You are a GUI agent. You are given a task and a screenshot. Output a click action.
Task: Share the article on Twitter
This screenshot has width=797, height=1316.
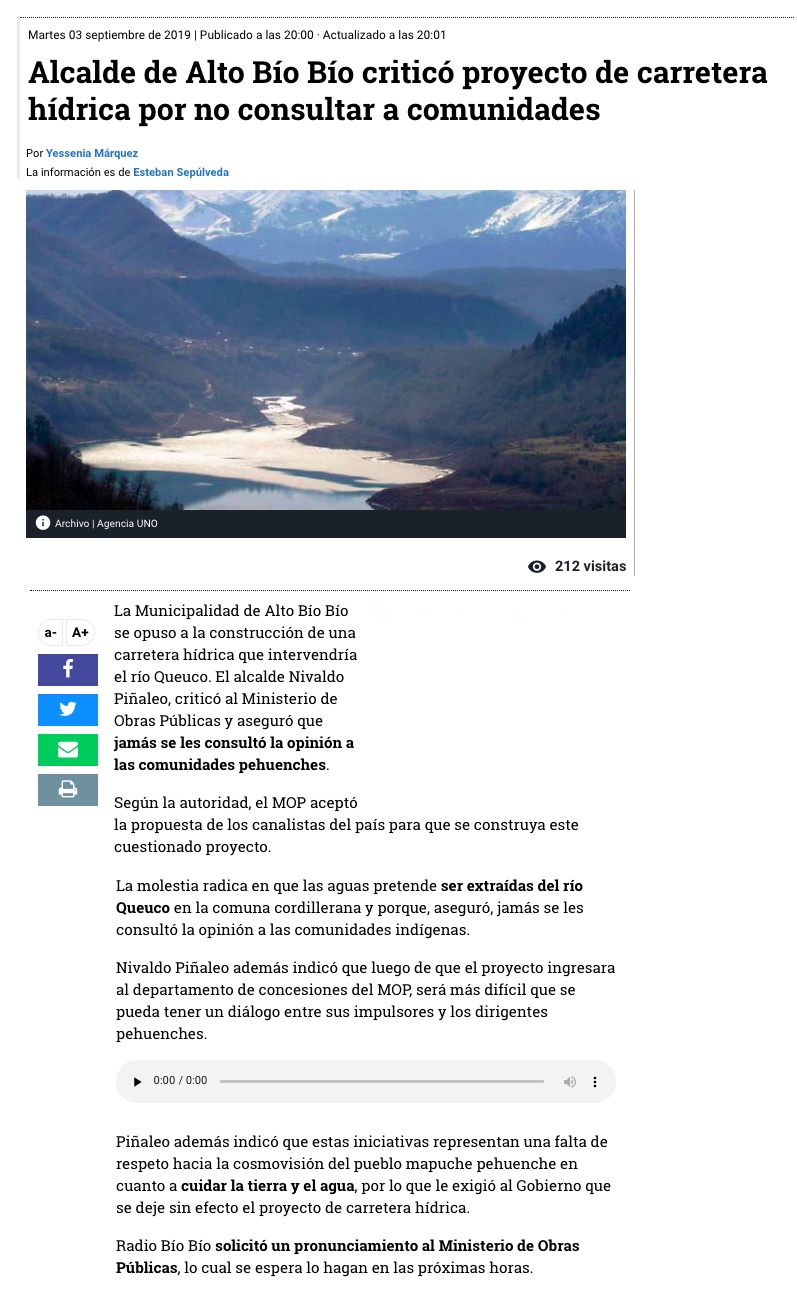pos(68,709)
